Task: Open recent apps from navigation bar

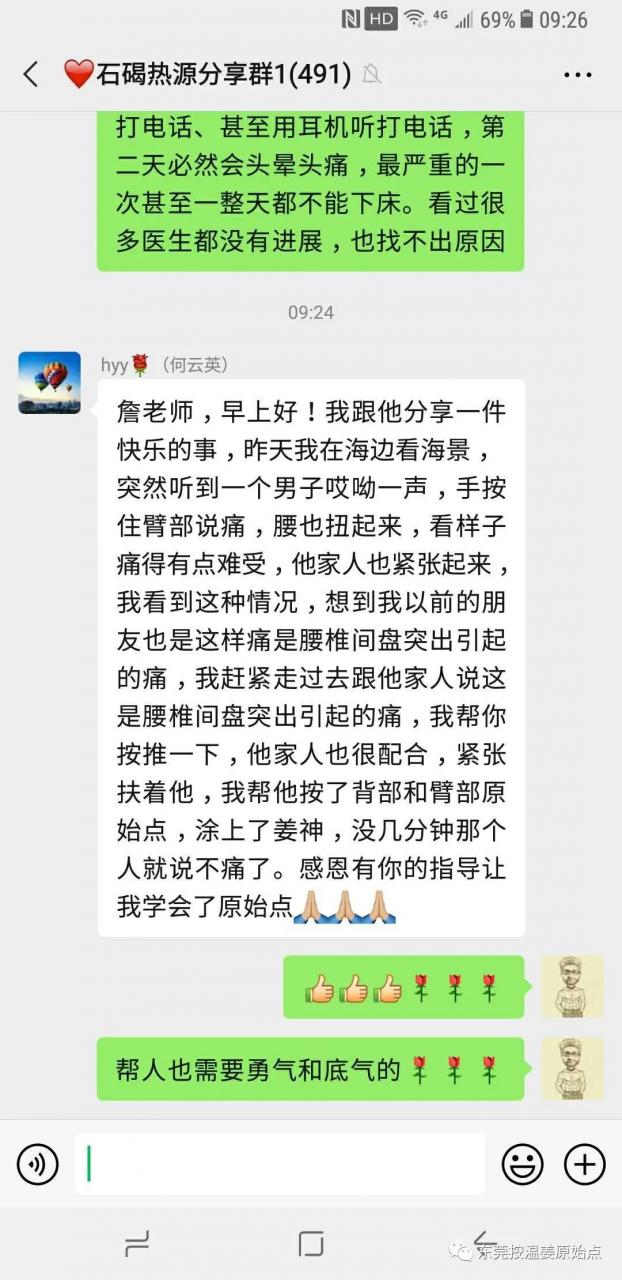Action: click(x=137, y=1243)
